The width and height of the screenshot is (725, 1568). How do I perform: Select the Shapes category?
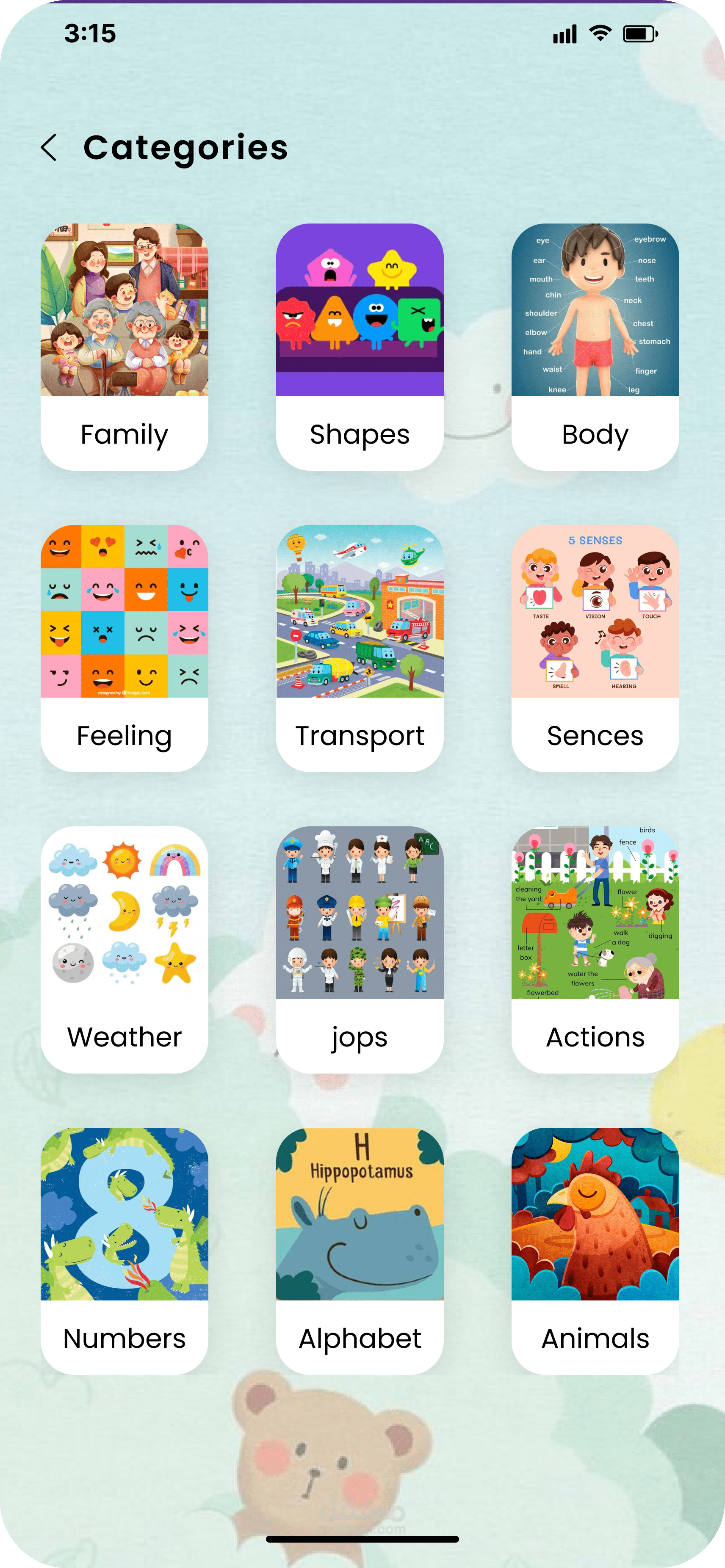pyautogui.click(x=360, y=346)
